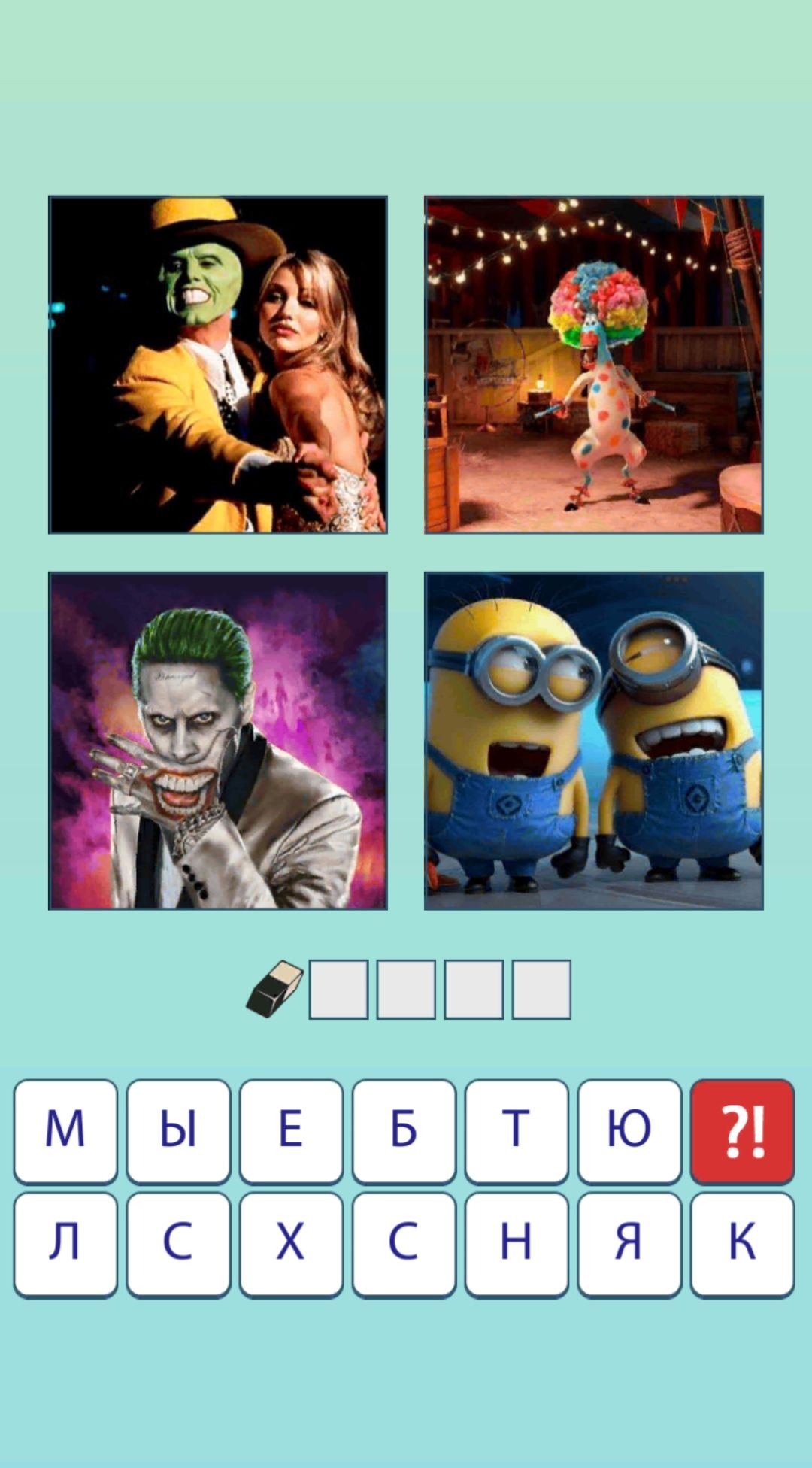The height and width of the screenshot is (1468, 812).
Task: Tap the letter Н tile
Action: click(x=517, y=1244)
